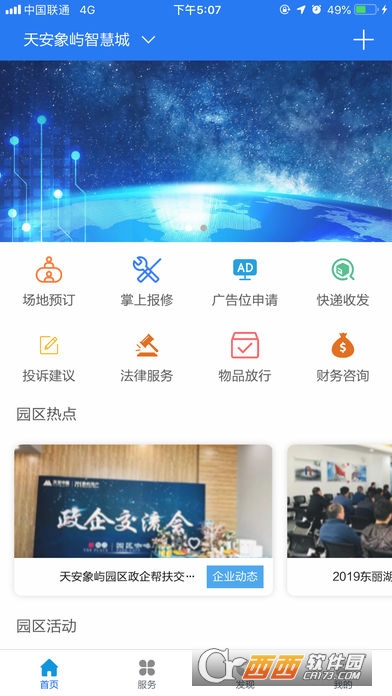Open 财务咨询 financial consulting
392x696 pixels.
tap(343, 358)
